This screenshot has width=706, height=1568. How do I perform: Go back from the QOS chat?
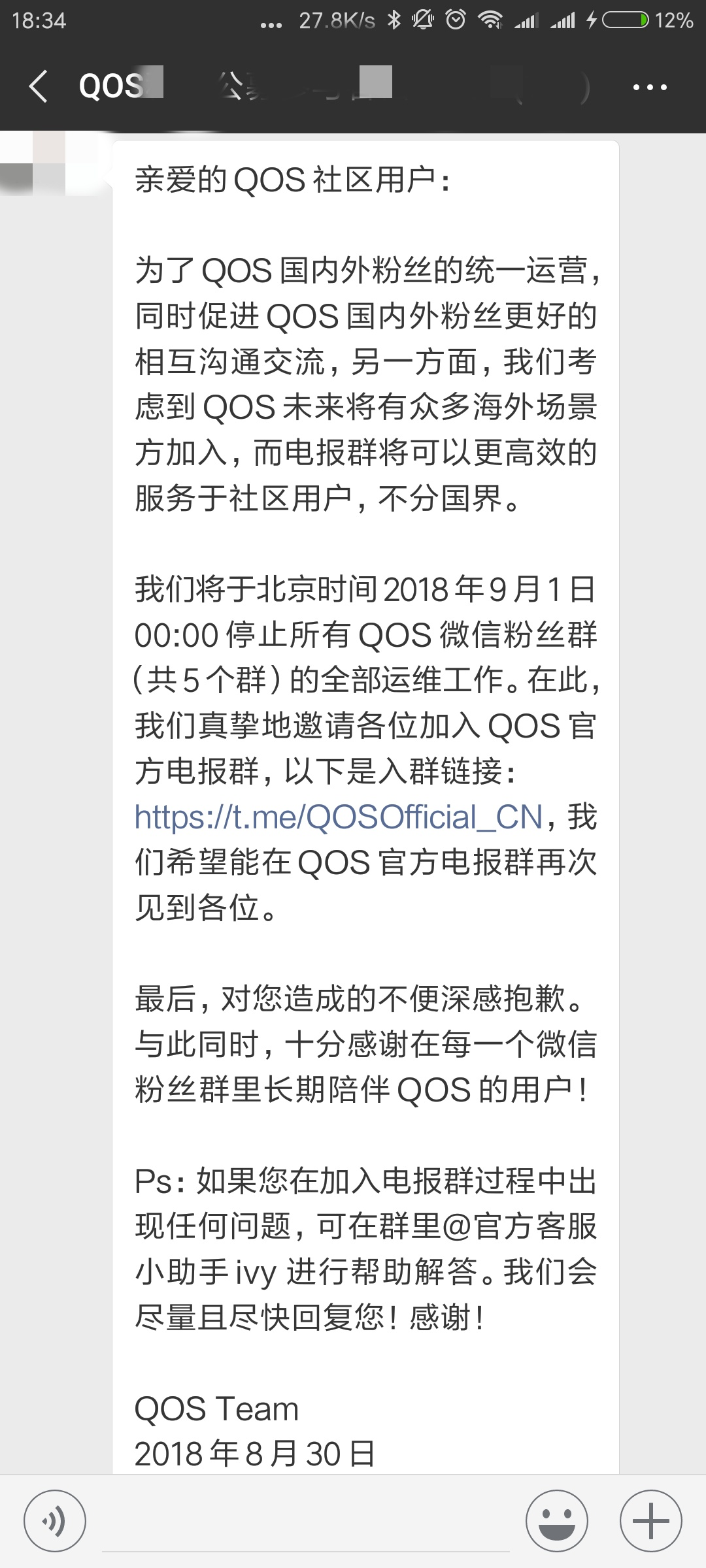pos(38,87)
